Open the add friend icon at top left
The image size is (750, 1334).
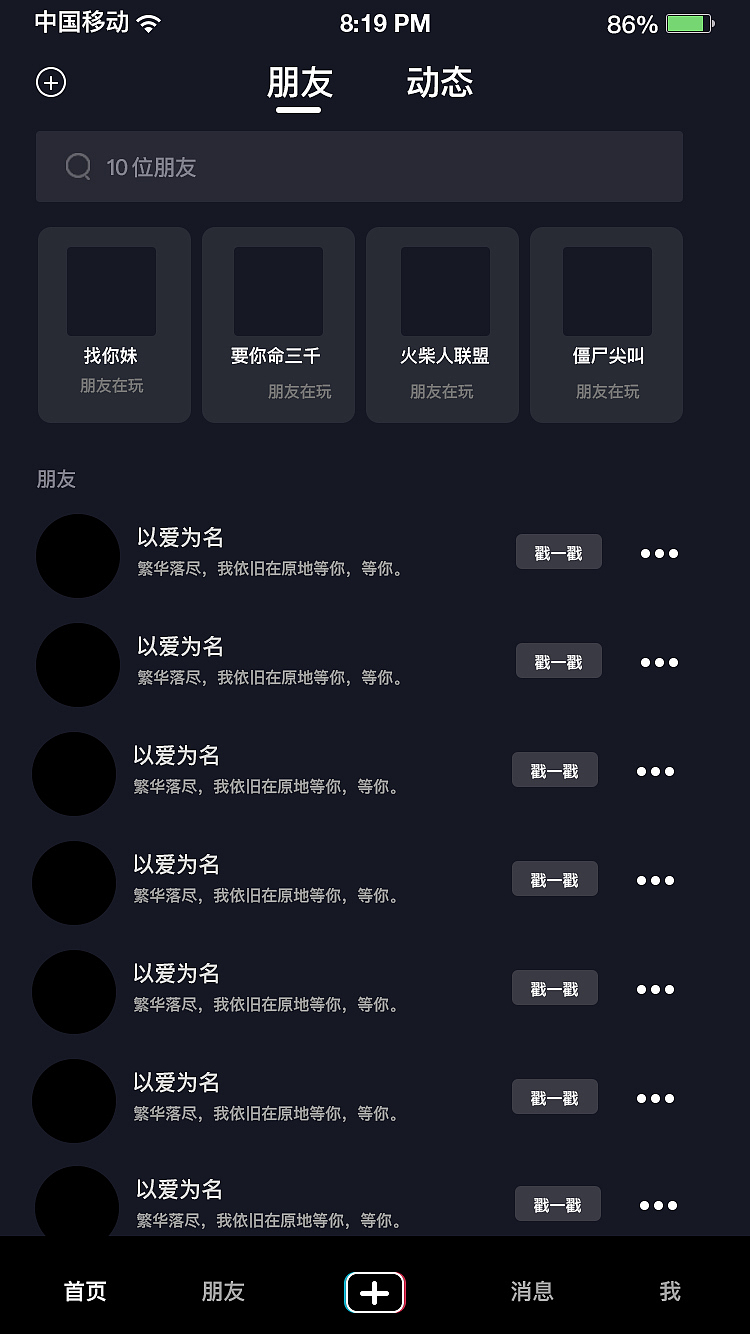[x=51, y=83]
